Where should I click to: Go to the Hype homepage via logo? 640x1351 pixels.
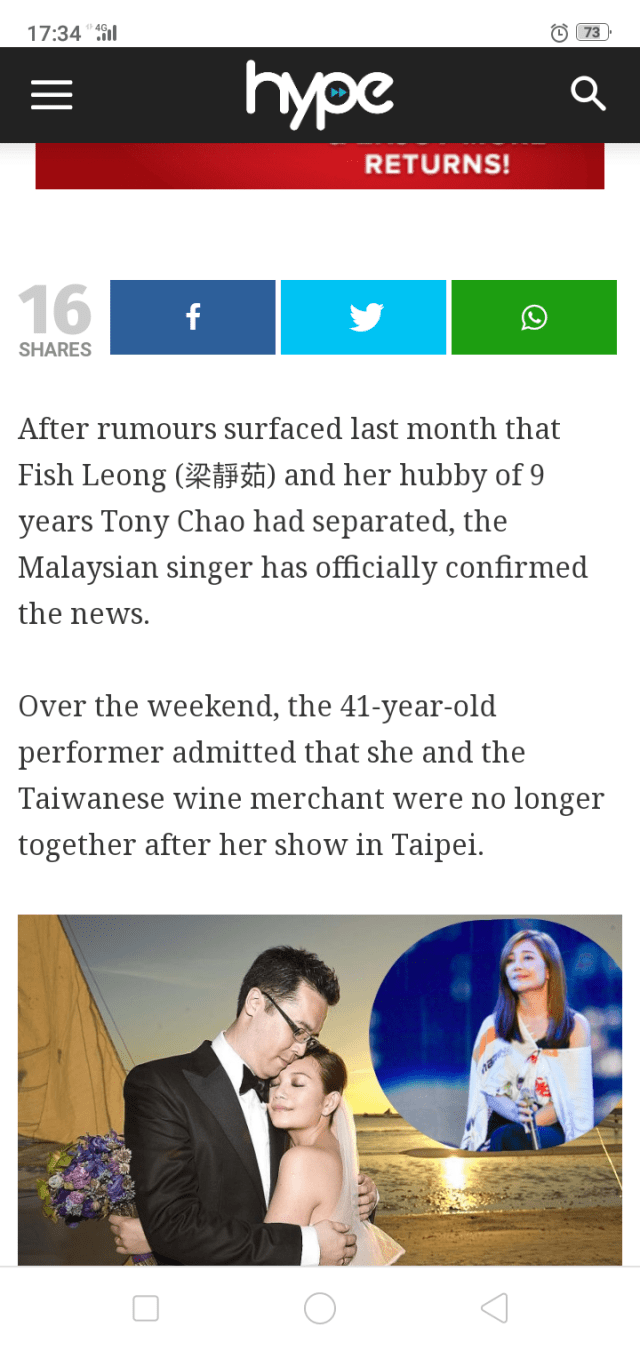[x=320, y=95]
